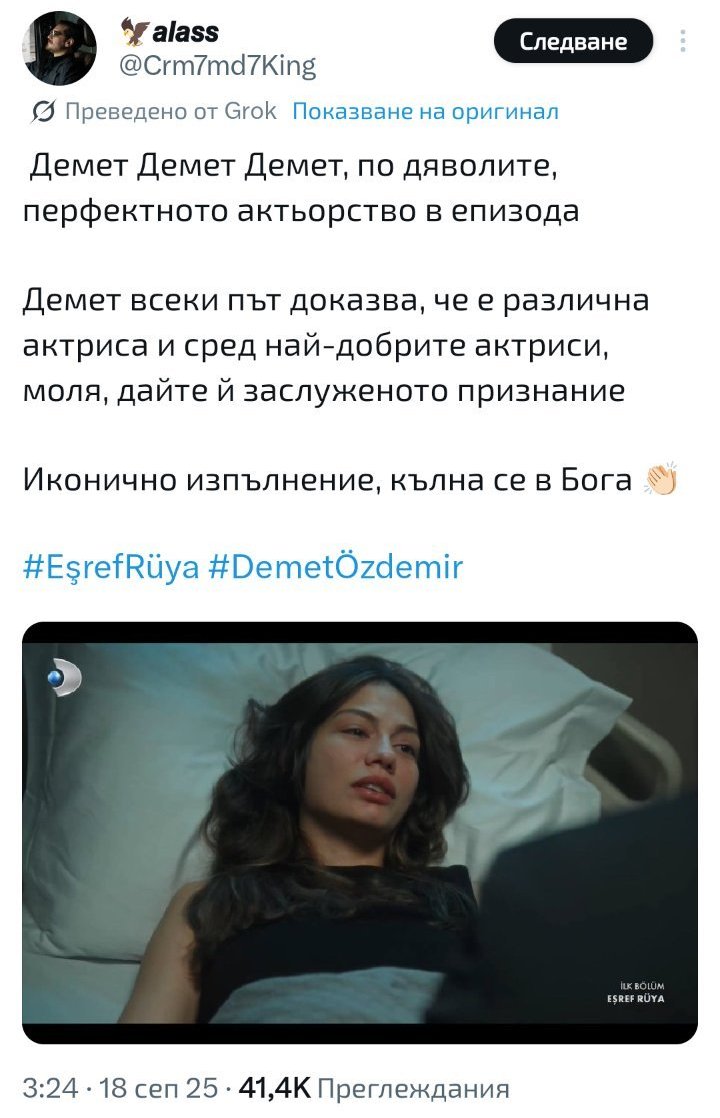The height and width of the screenshot is (1118, 720).
Task: Tap Показване на оригинал link
Action: (x=425, y=111)
